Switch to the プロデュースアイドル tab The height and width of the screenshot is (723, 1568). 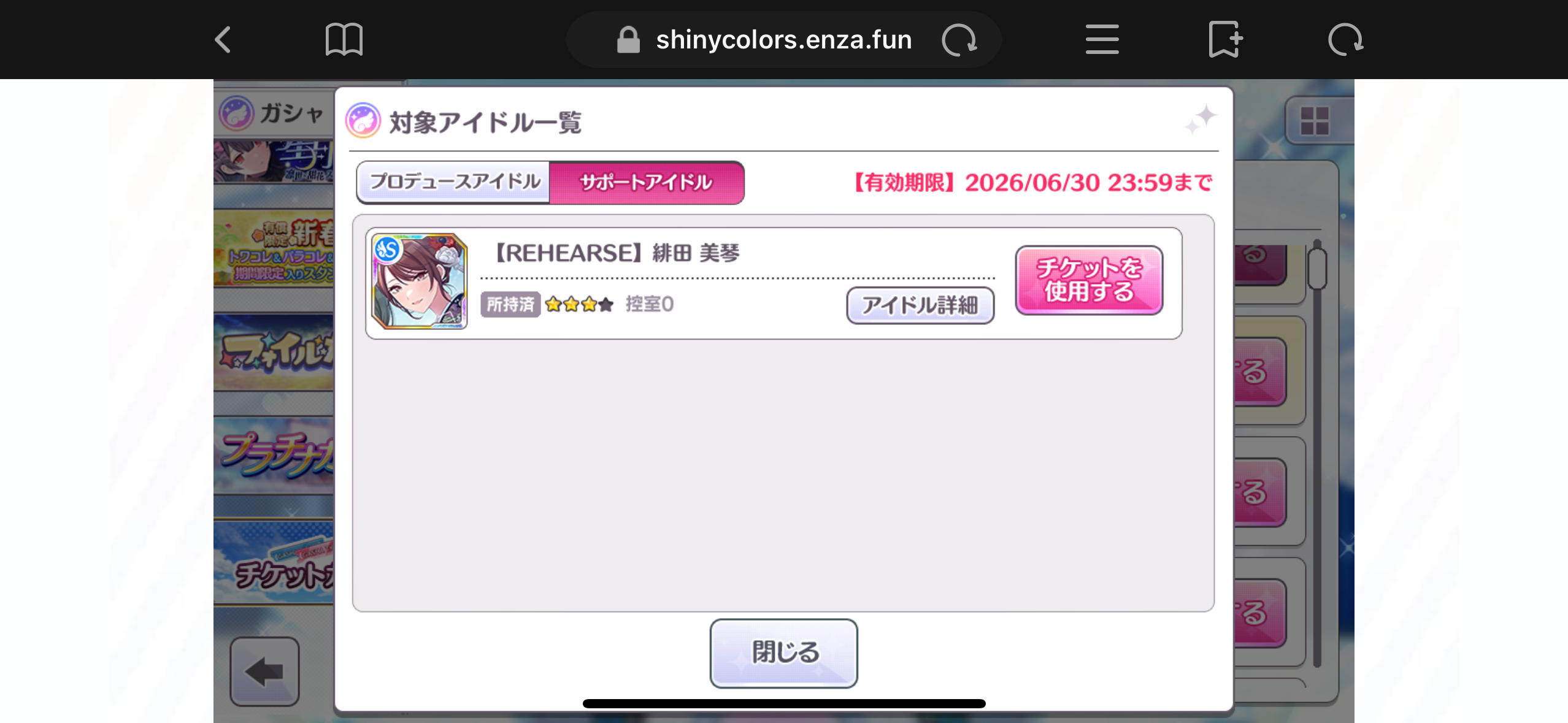coord(454,182)
